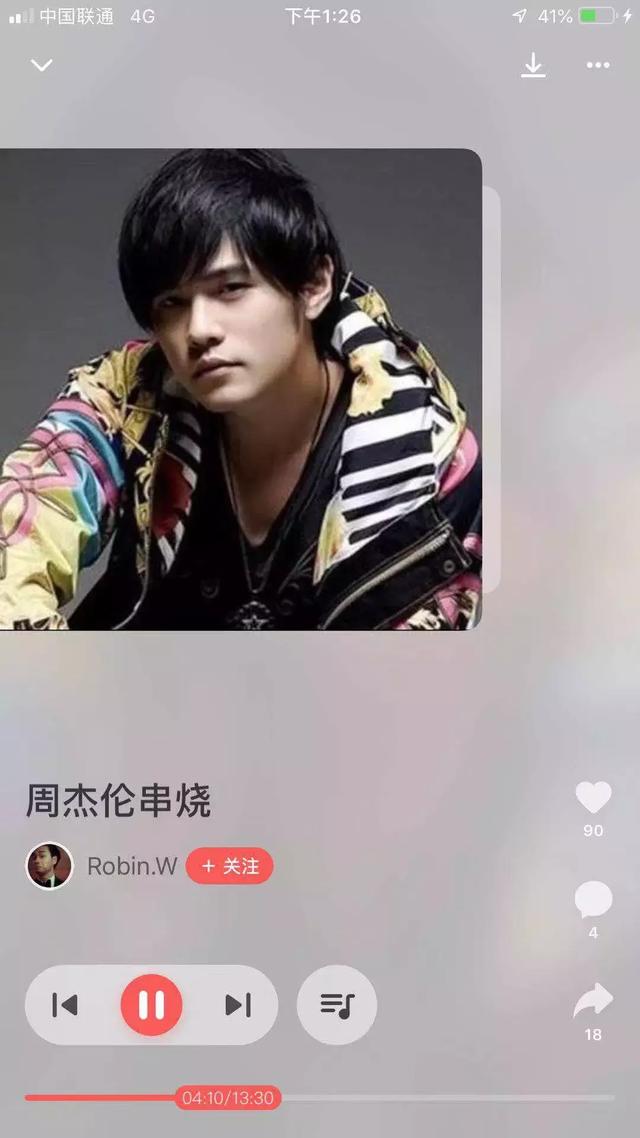Screen dimensions: 640x1138
Task: Skip to the next track
Action: [238, 1005]
